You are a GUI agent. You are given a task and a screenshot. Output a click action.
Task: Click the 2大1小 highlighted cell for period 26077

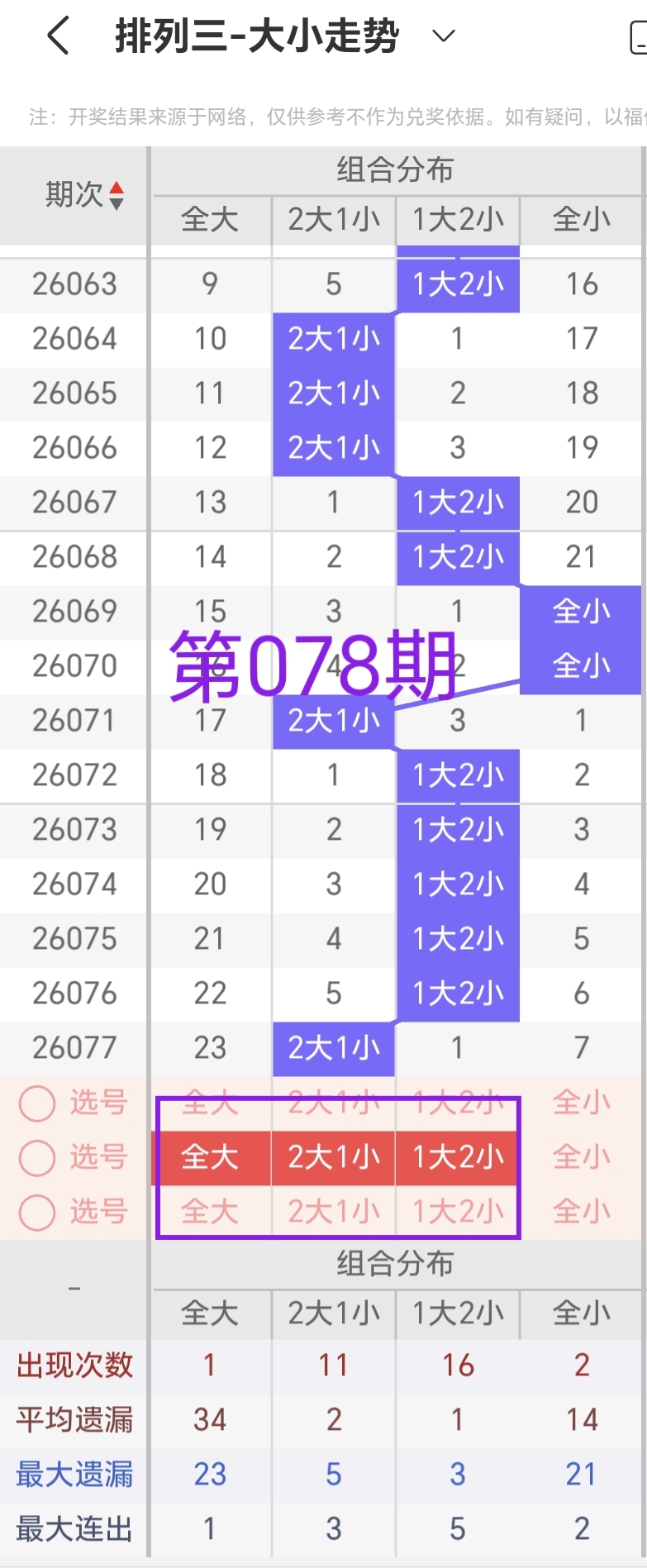point(333,1047)
